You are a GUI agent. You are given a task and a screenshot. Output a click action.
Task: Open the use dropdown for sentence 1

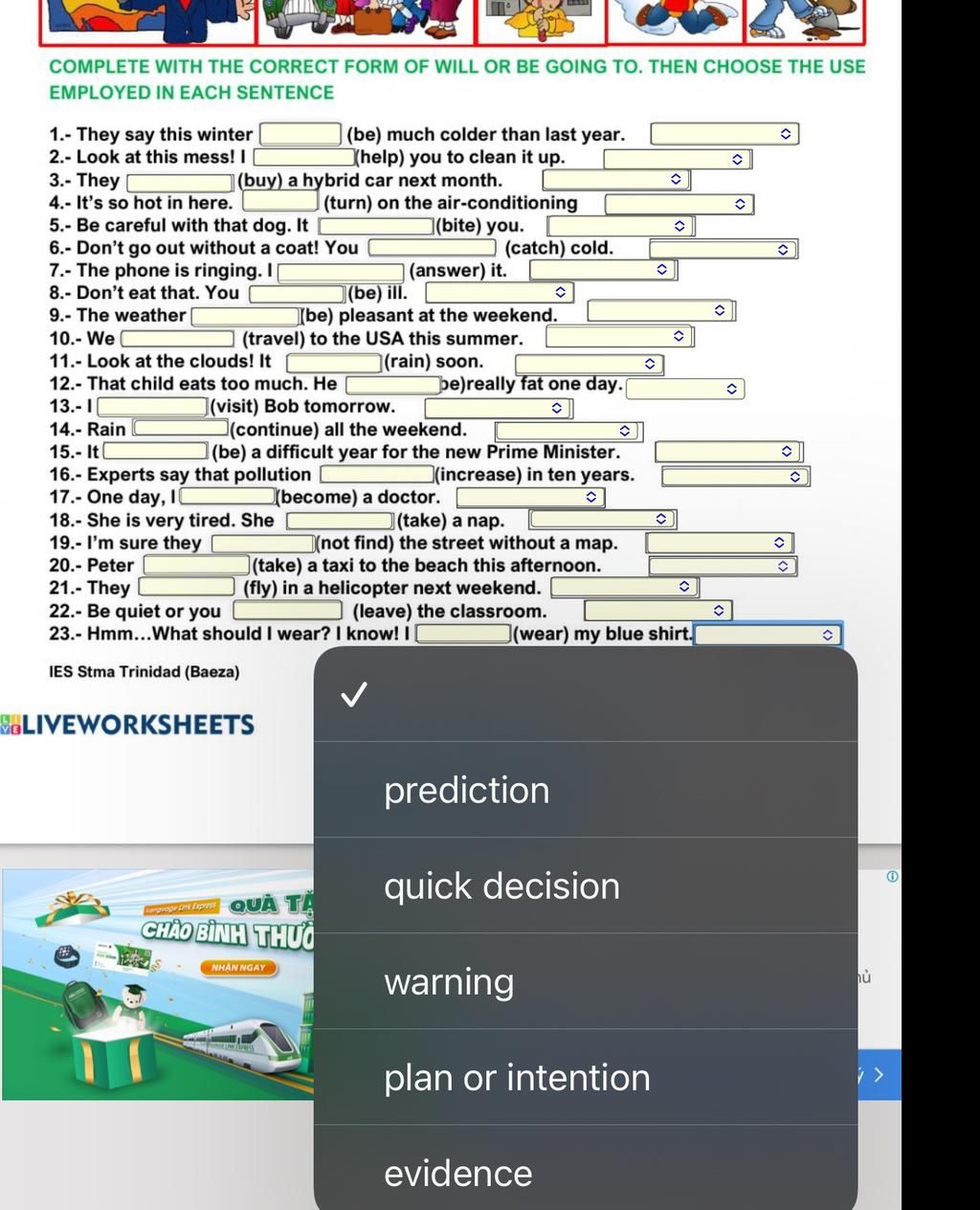click(724, 134)
